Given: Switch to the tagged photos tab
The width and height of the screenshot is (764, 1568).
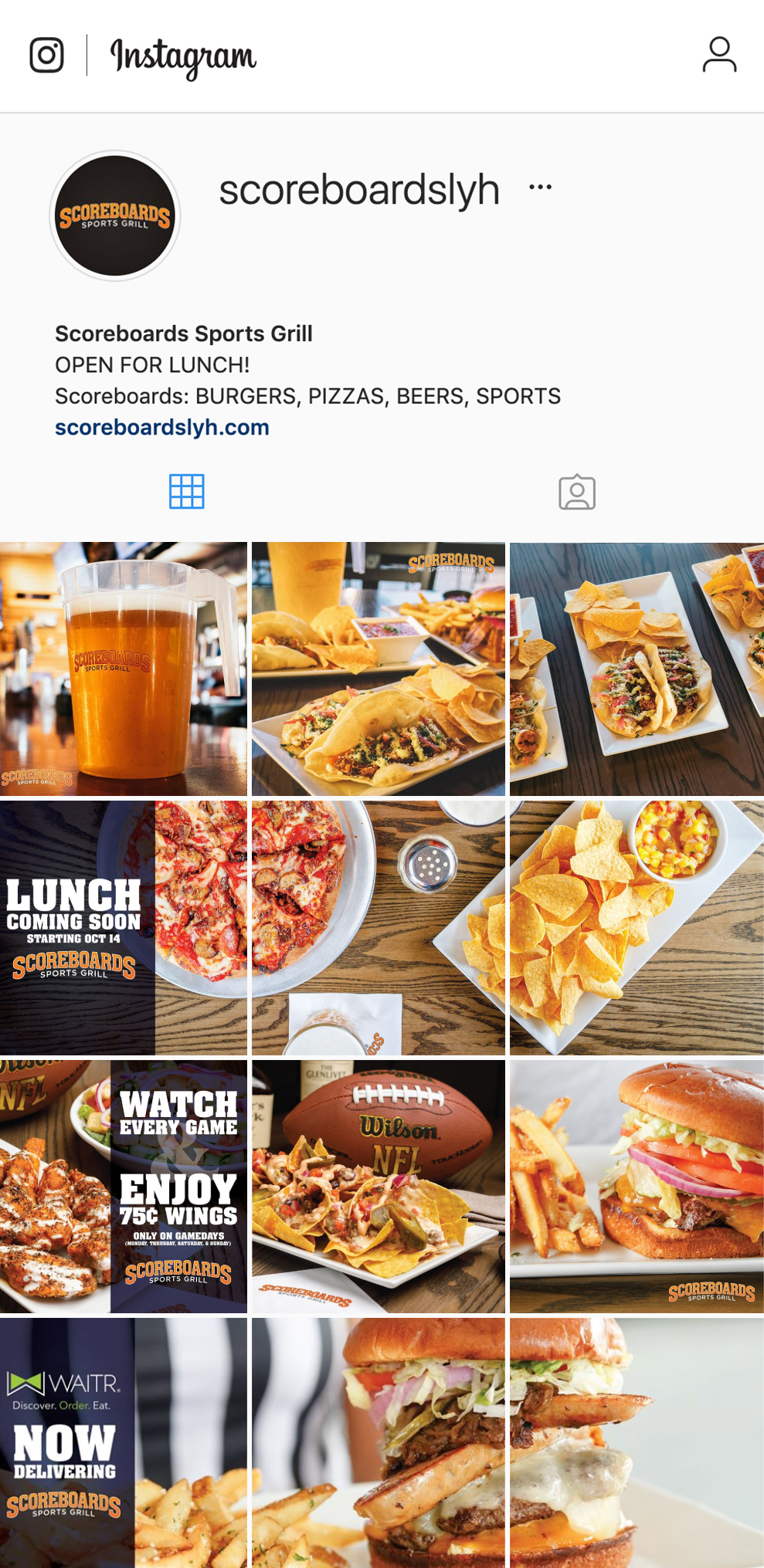Looking at the screenshot, I should [x=577, y=492].
